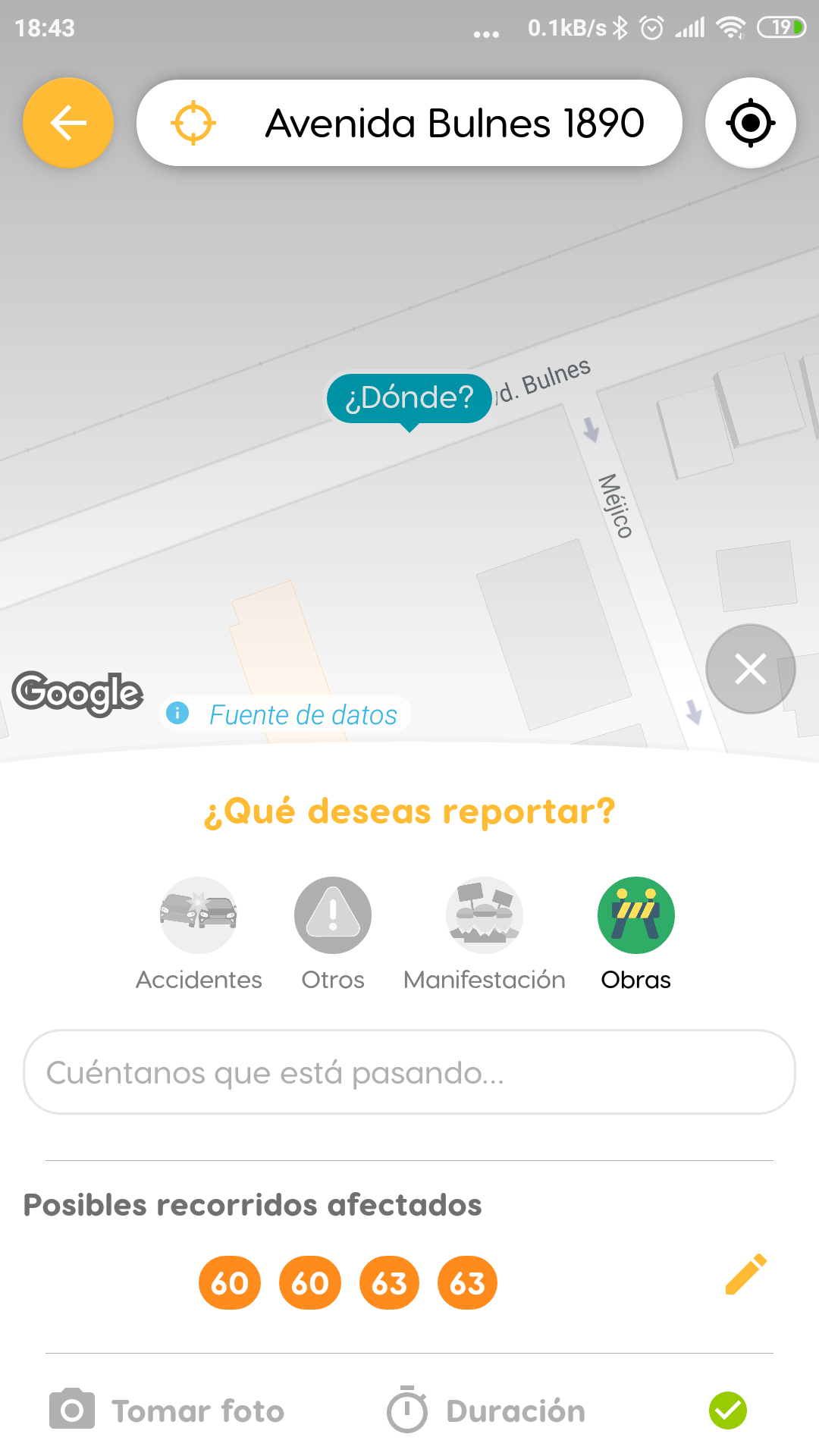Edit the Avenida Bulnes 1890 address field

pyautogui.click(x=453, y=123)
